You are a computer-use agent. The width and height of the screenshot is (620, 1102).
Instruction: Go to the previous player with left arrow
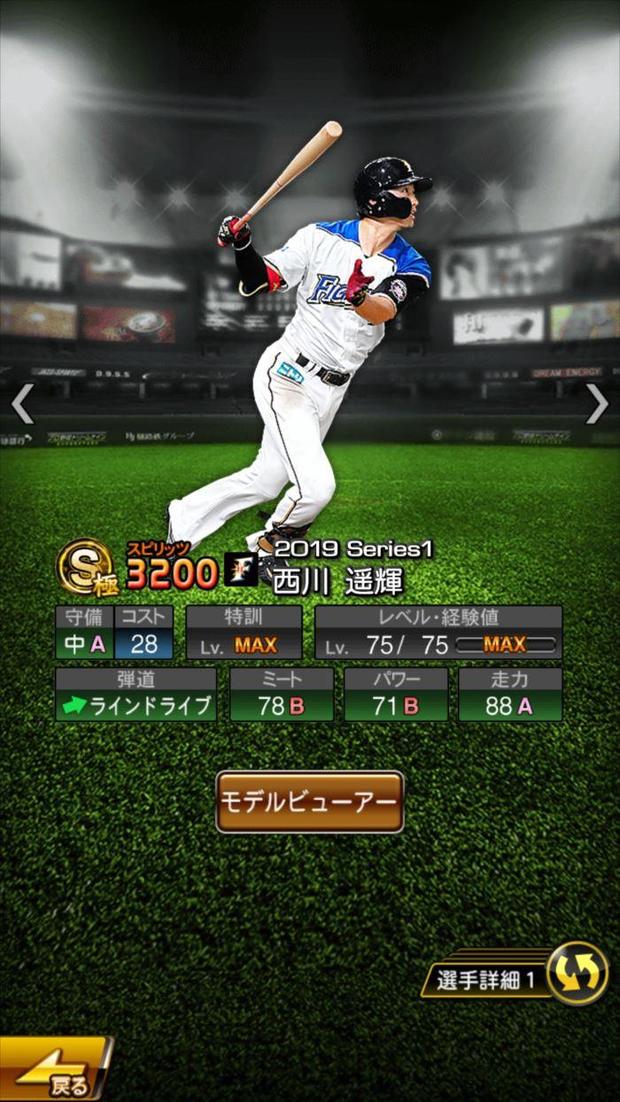click(22, 404)
